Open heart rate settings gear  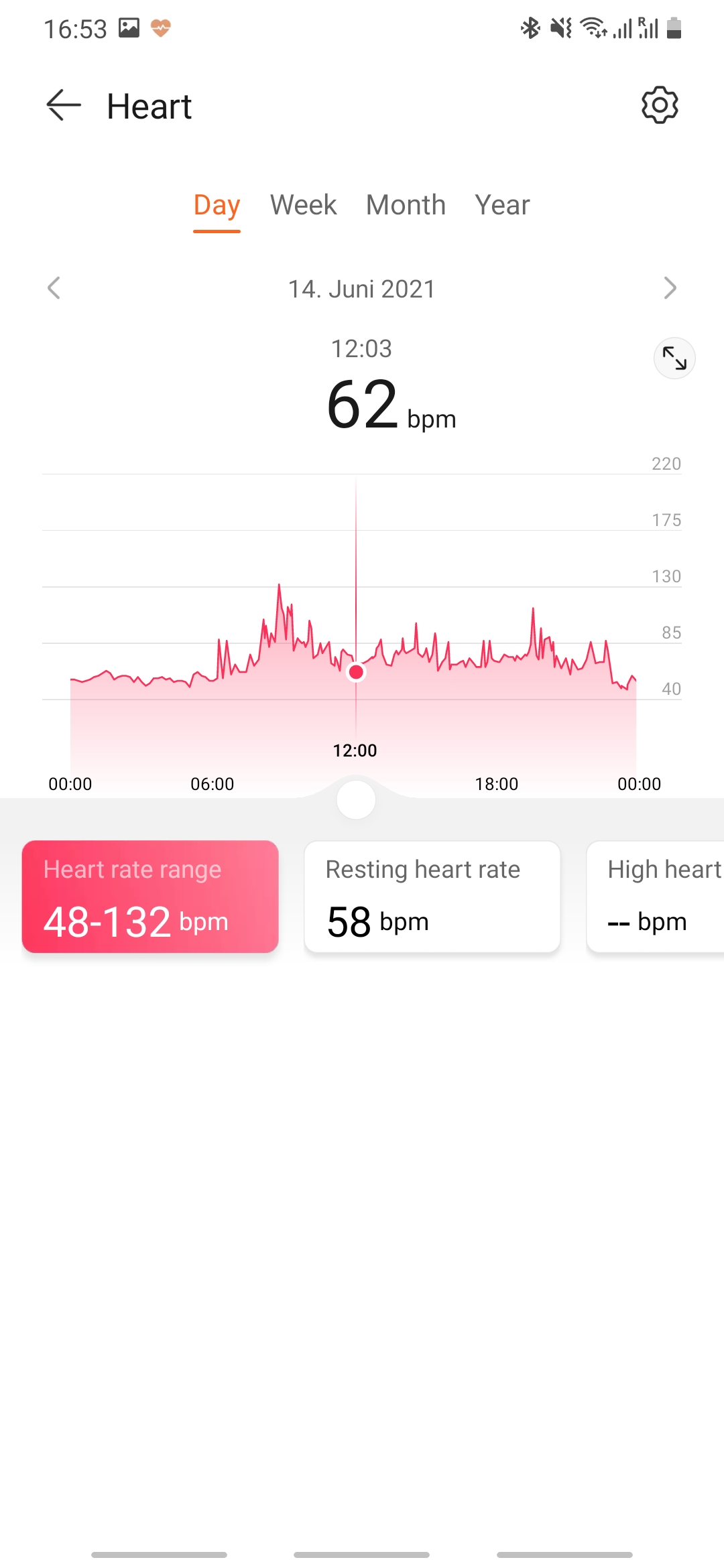pyautogui.click(x=660, y=105)
